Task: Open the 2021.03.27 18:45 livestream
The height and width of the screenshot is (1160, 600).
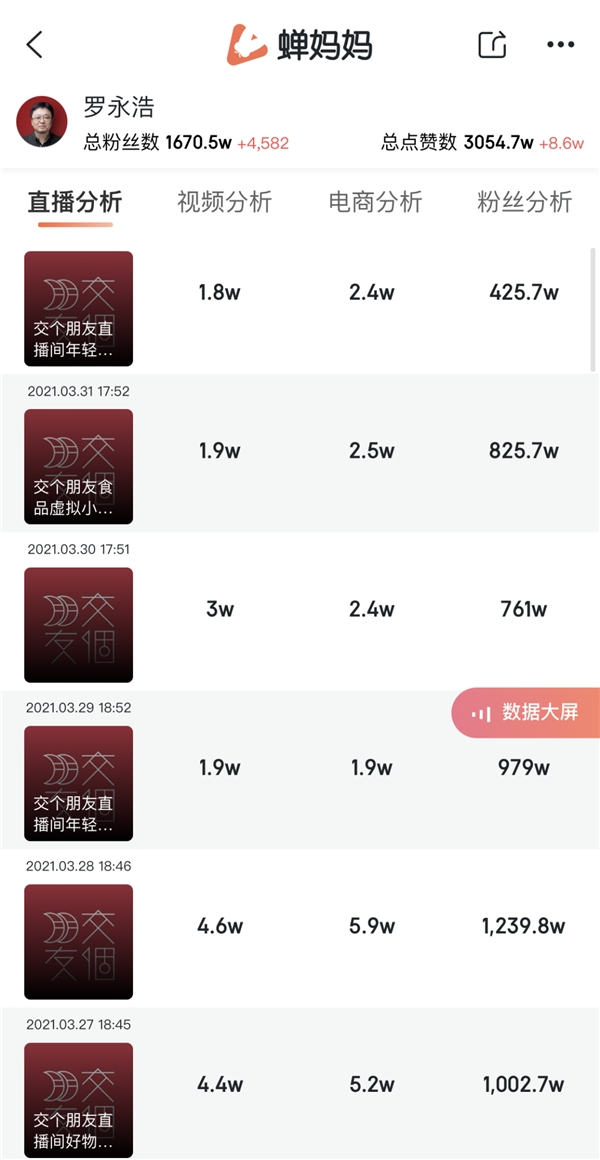Action: tap(78, 1100)
